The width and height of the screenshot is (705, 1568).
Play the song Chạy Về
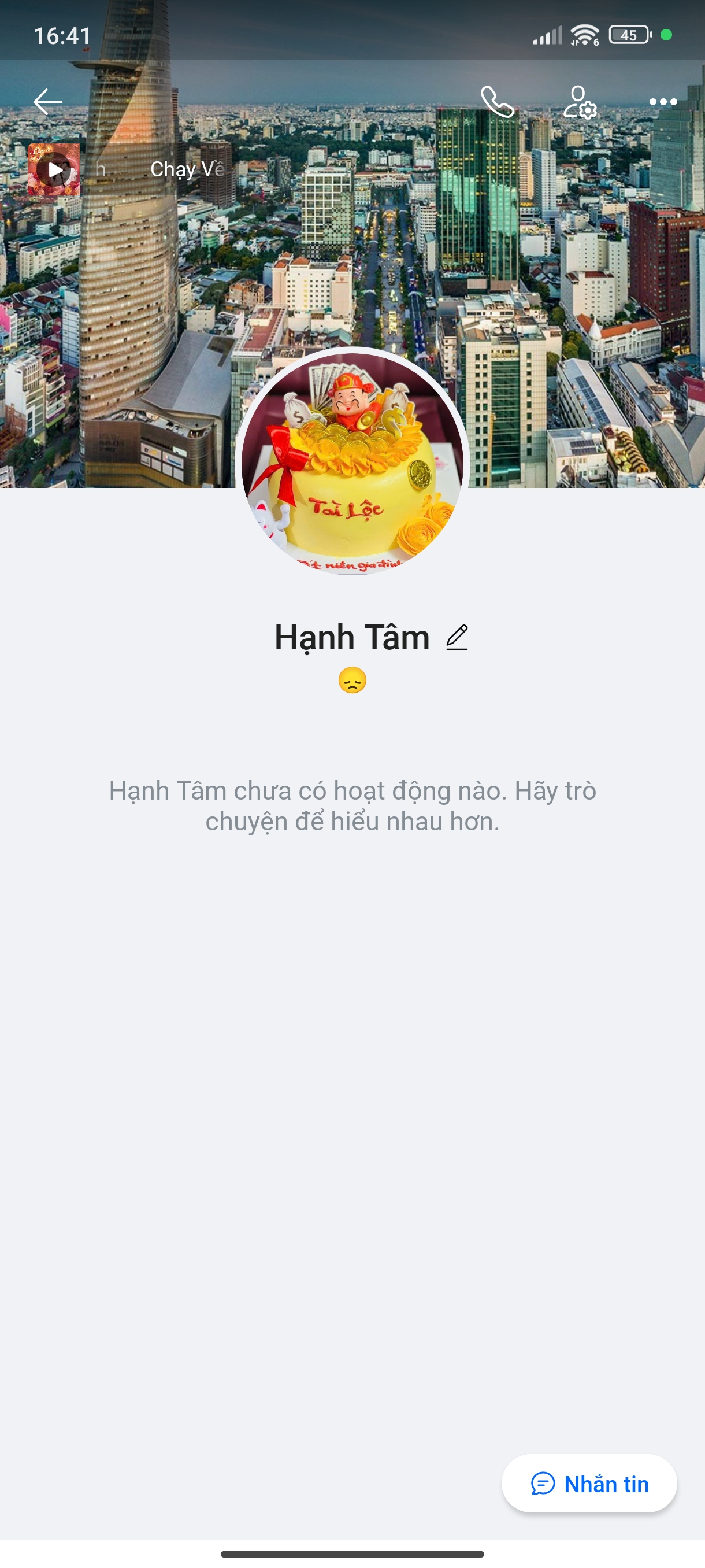54,170
